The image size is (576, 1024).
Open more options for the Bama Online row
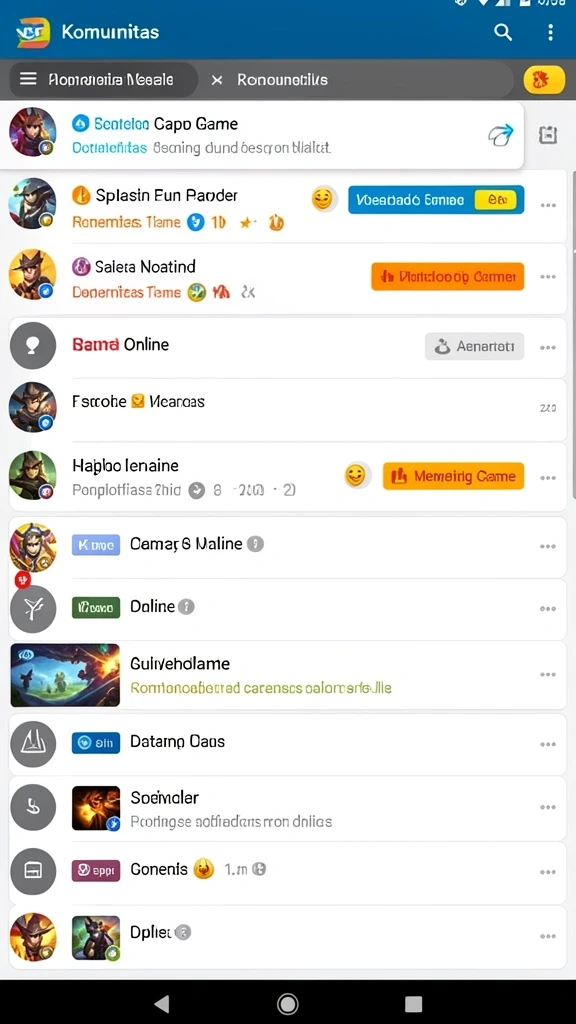[548, 347]
